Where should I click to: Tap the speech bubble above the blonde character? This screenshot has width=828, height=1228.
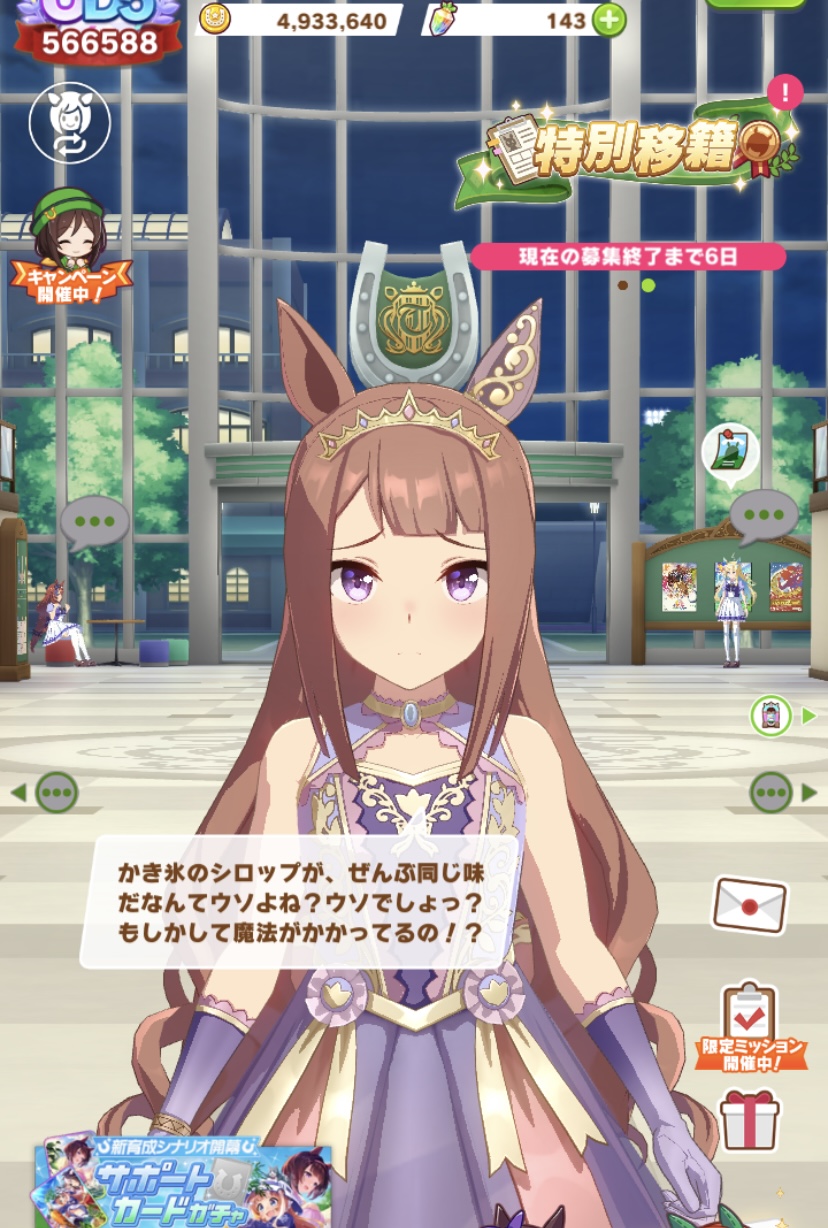tap(763, 516)
